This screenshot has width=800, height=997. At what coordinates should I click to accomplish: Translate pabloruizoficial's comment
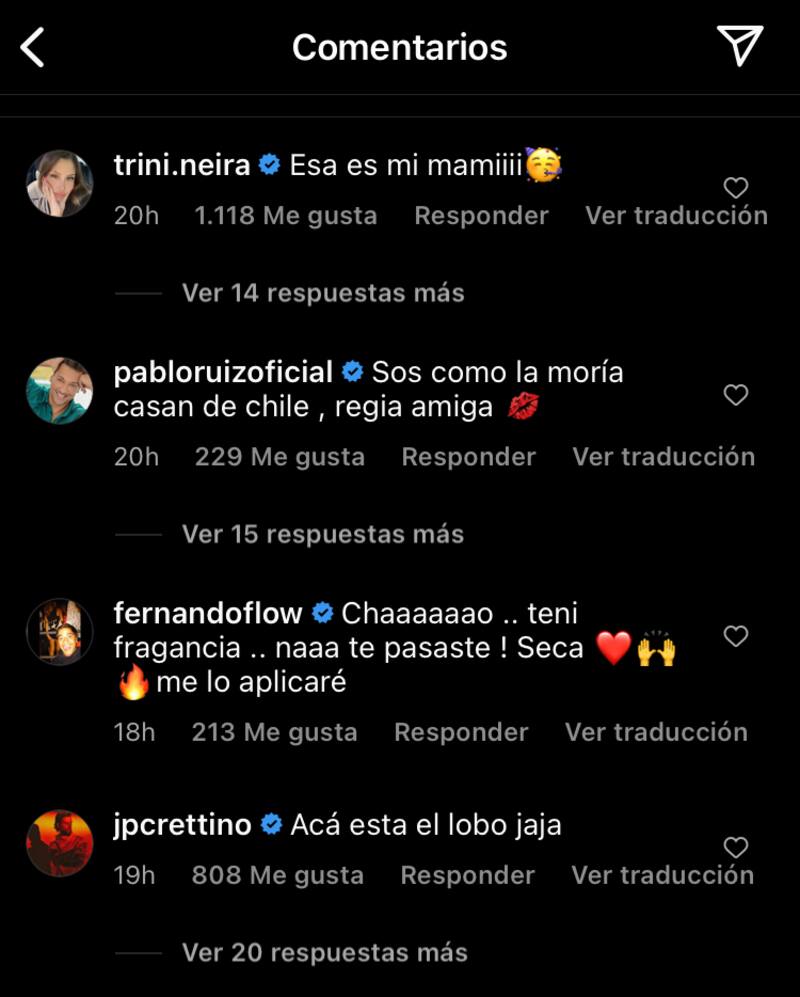(663, 457)
